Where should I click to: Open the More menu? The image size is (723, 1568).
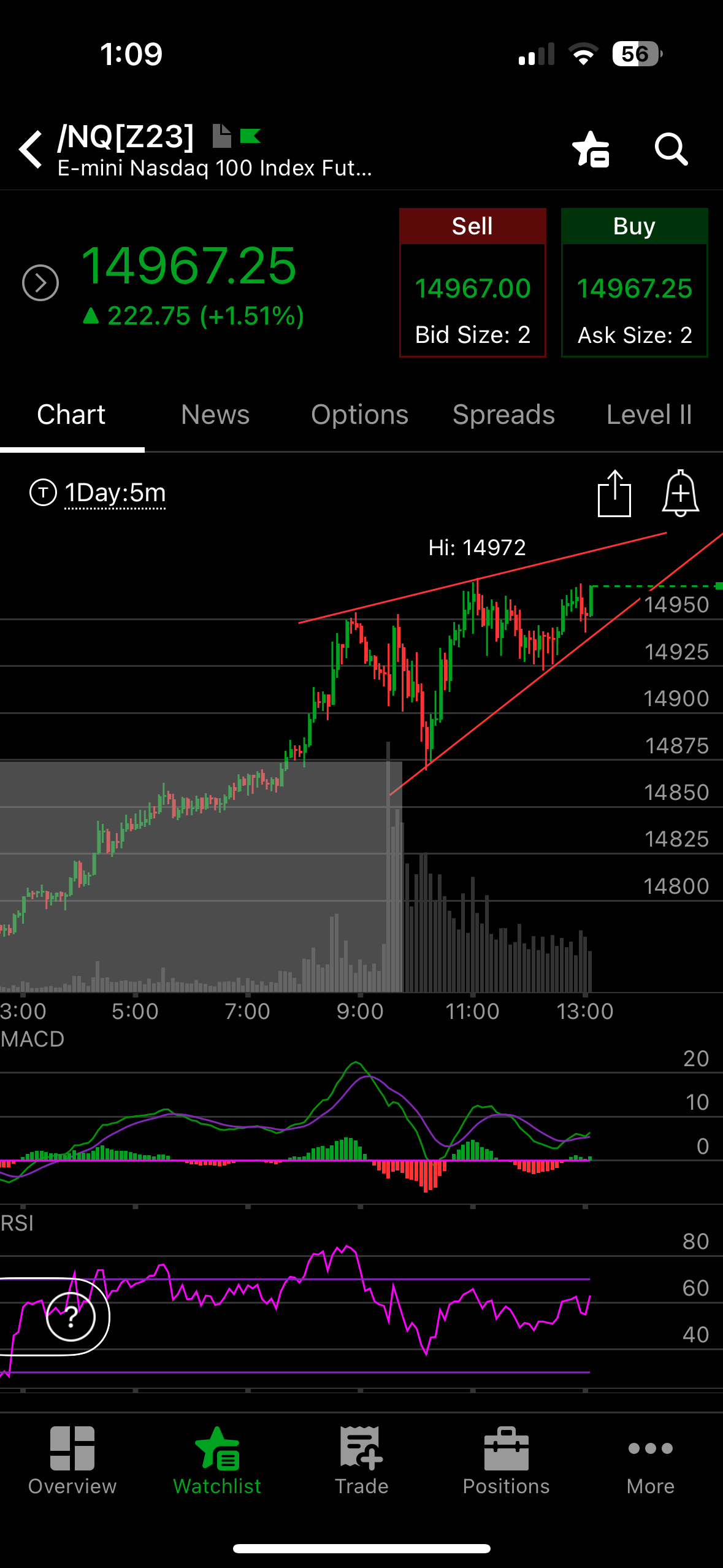[651, 1461]
